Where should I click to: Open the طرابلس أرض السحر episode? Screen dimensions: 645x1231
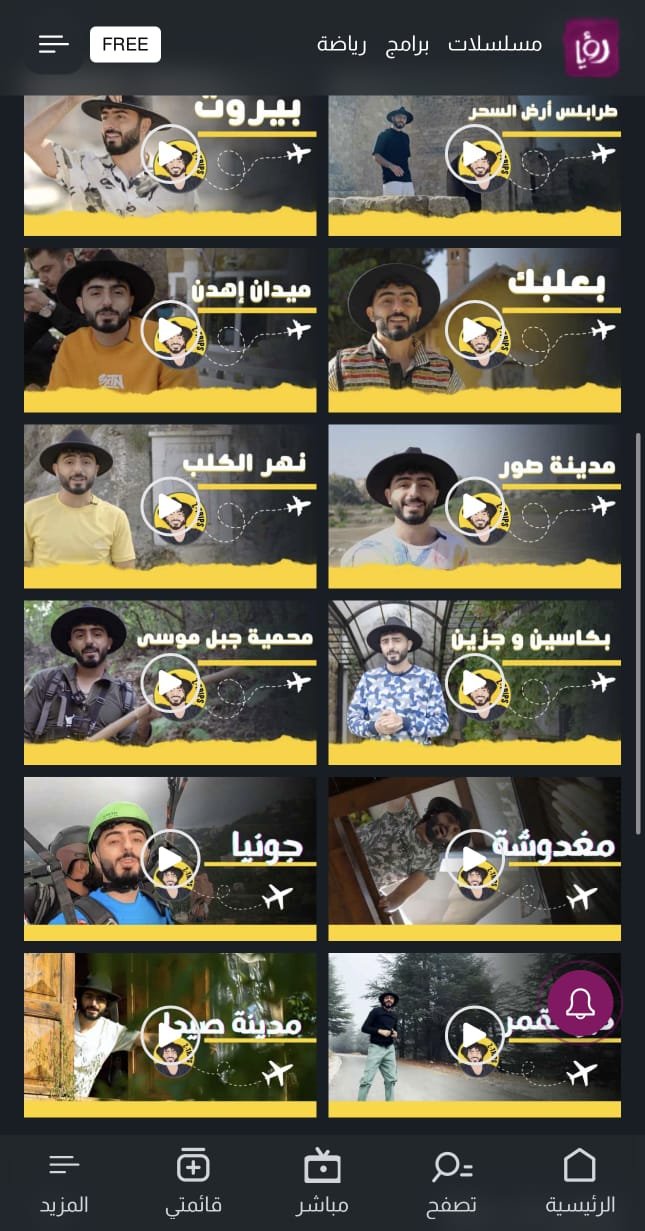coord(474,155)
